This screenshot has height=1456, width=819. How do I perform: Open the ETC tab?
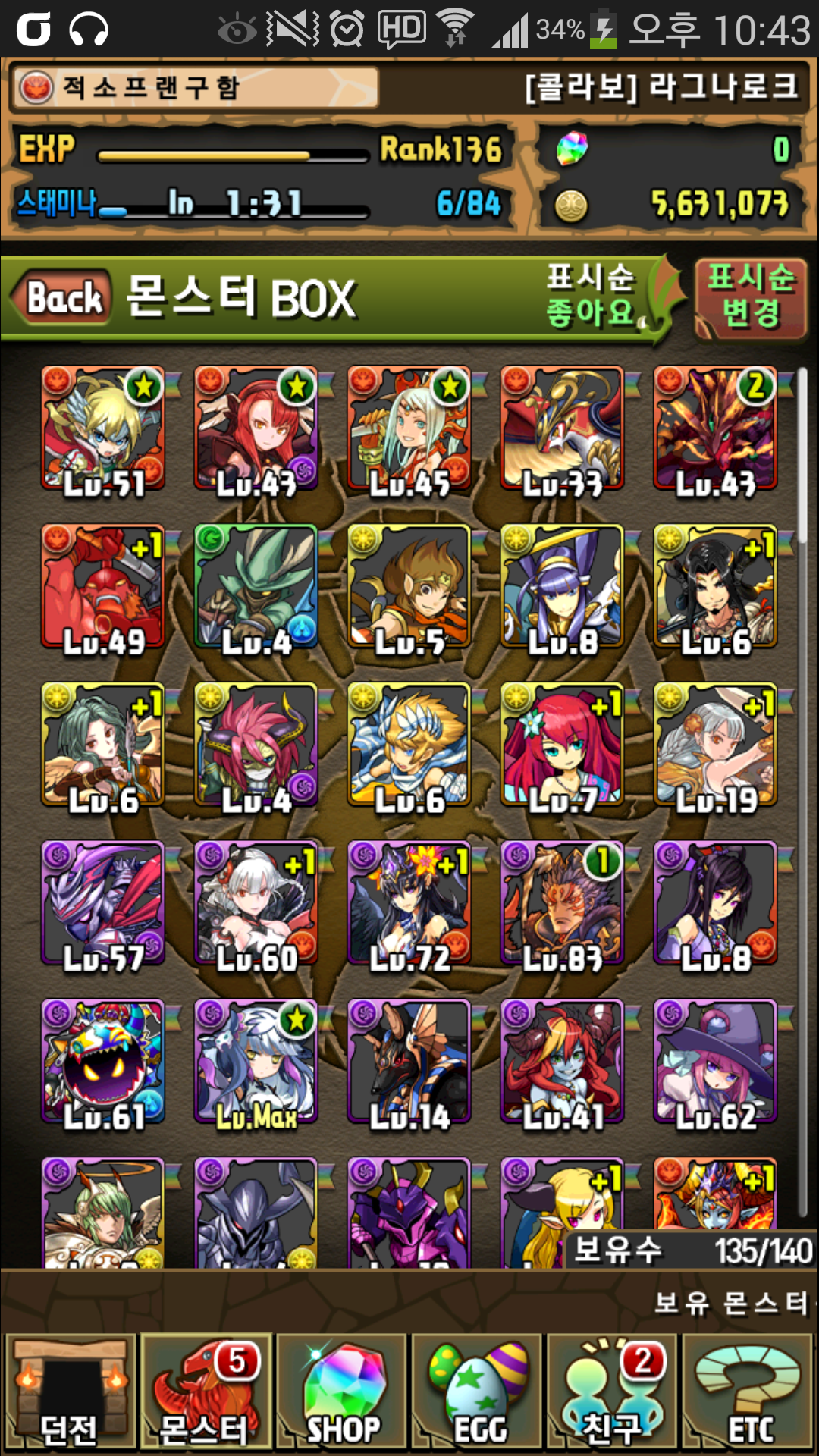pos(749,1393)
